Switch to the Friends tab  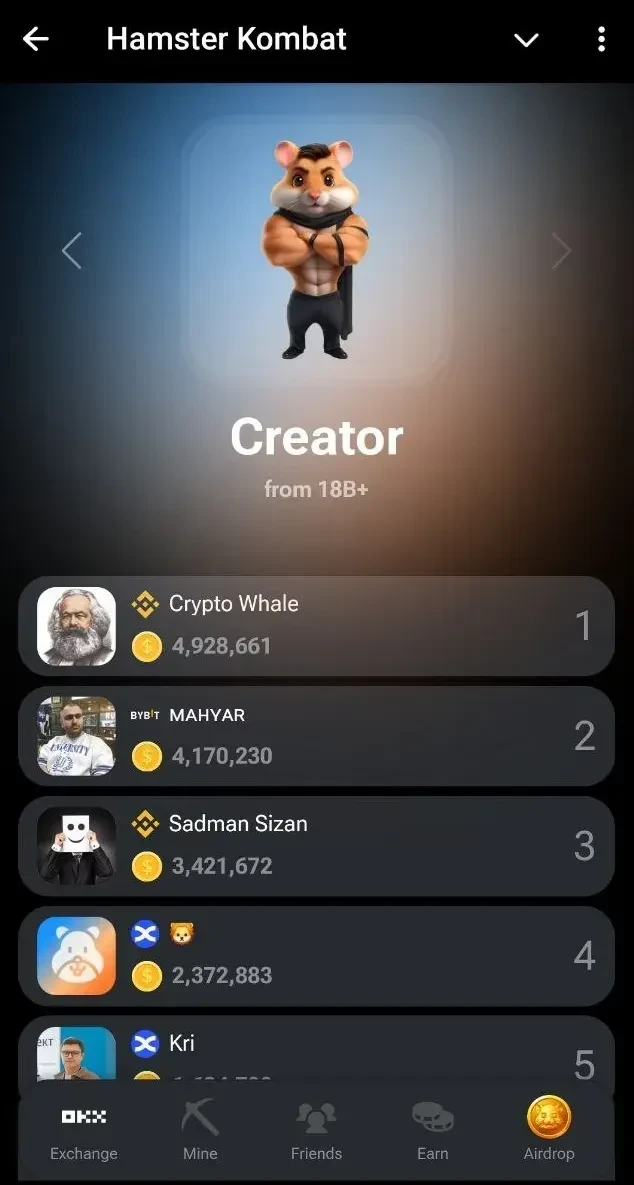click(316, 1130)
